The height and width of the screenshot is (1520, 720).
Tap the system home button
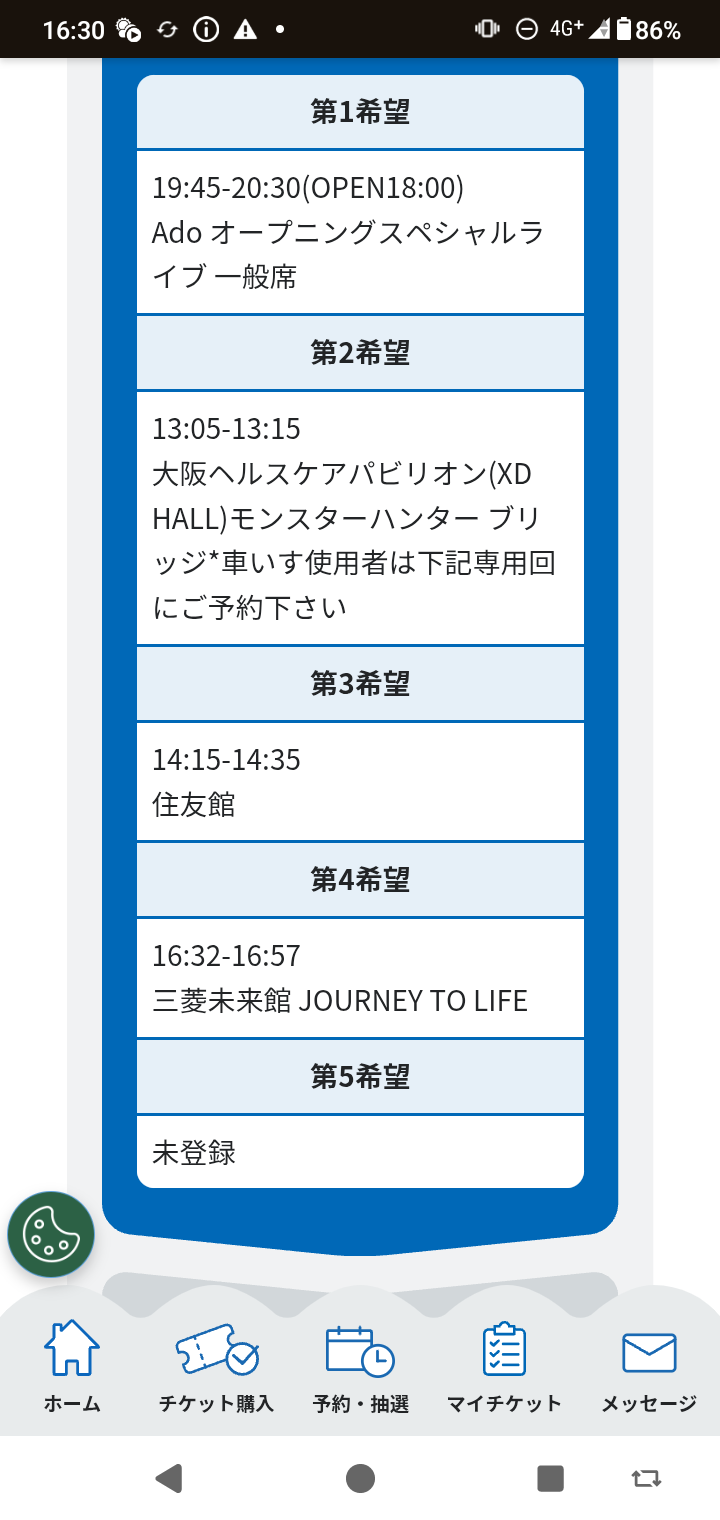point(360,1478)
